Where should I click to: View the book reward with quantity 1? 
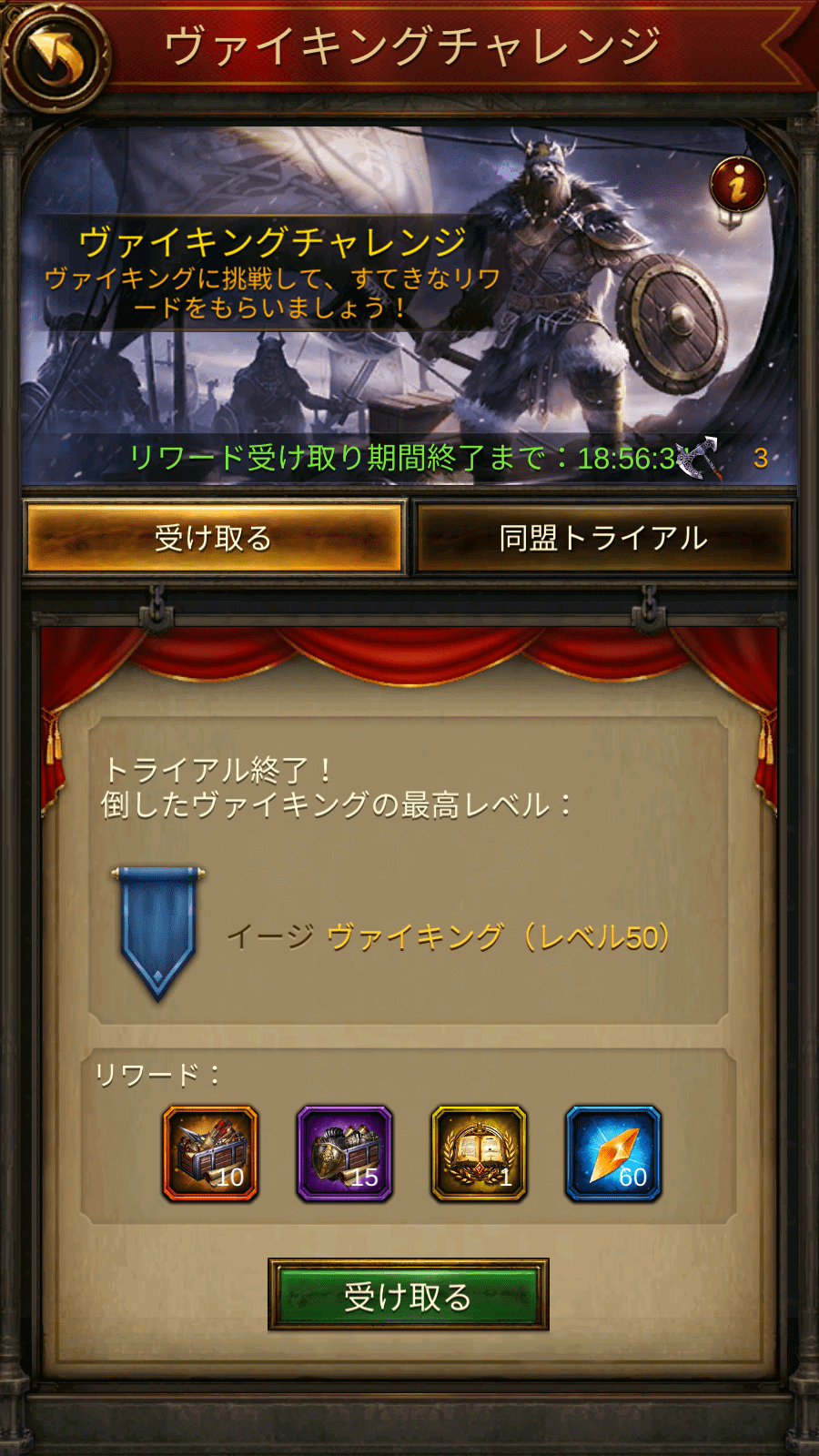479,1153
